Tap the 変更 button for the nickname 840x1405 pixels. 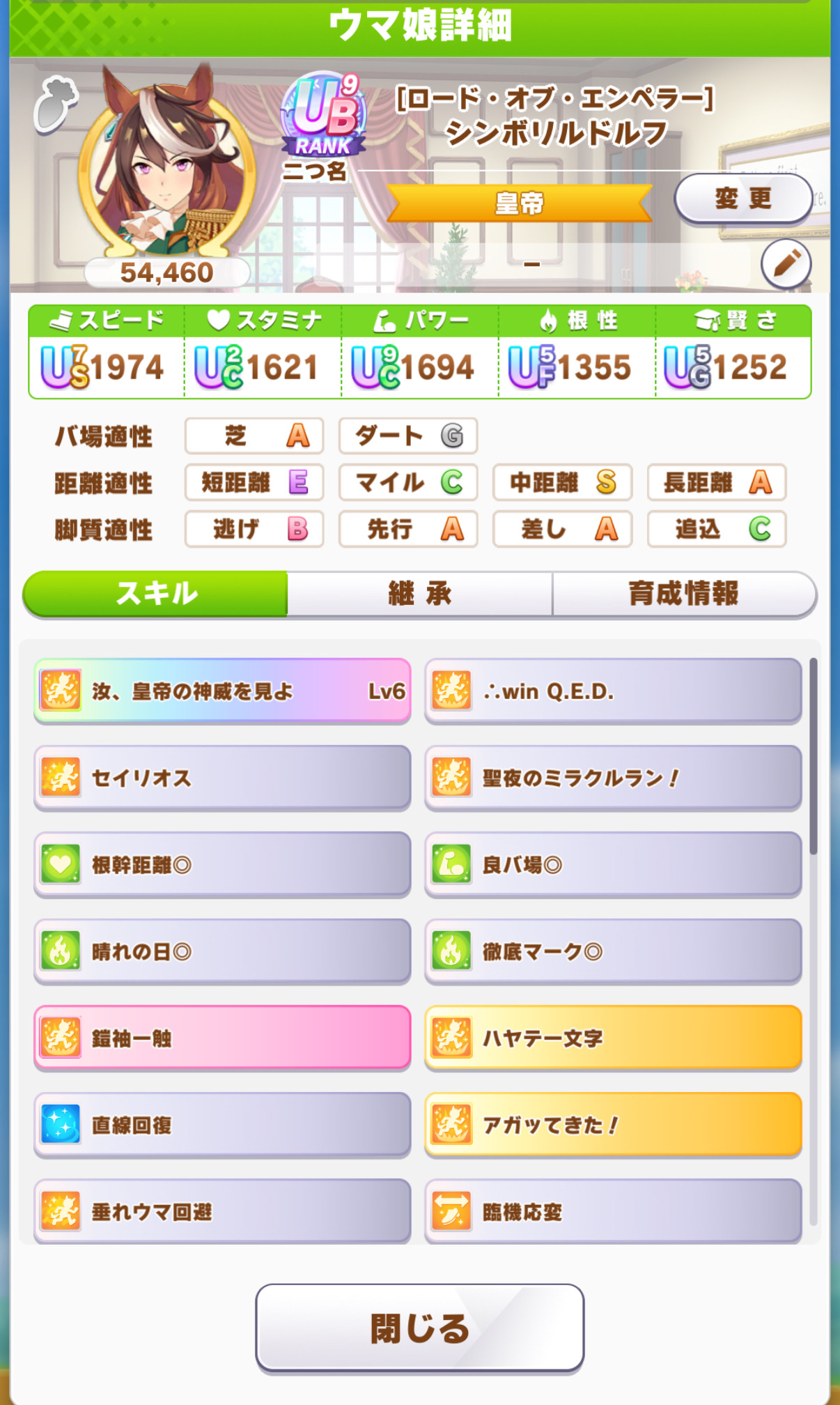point(743,199)
